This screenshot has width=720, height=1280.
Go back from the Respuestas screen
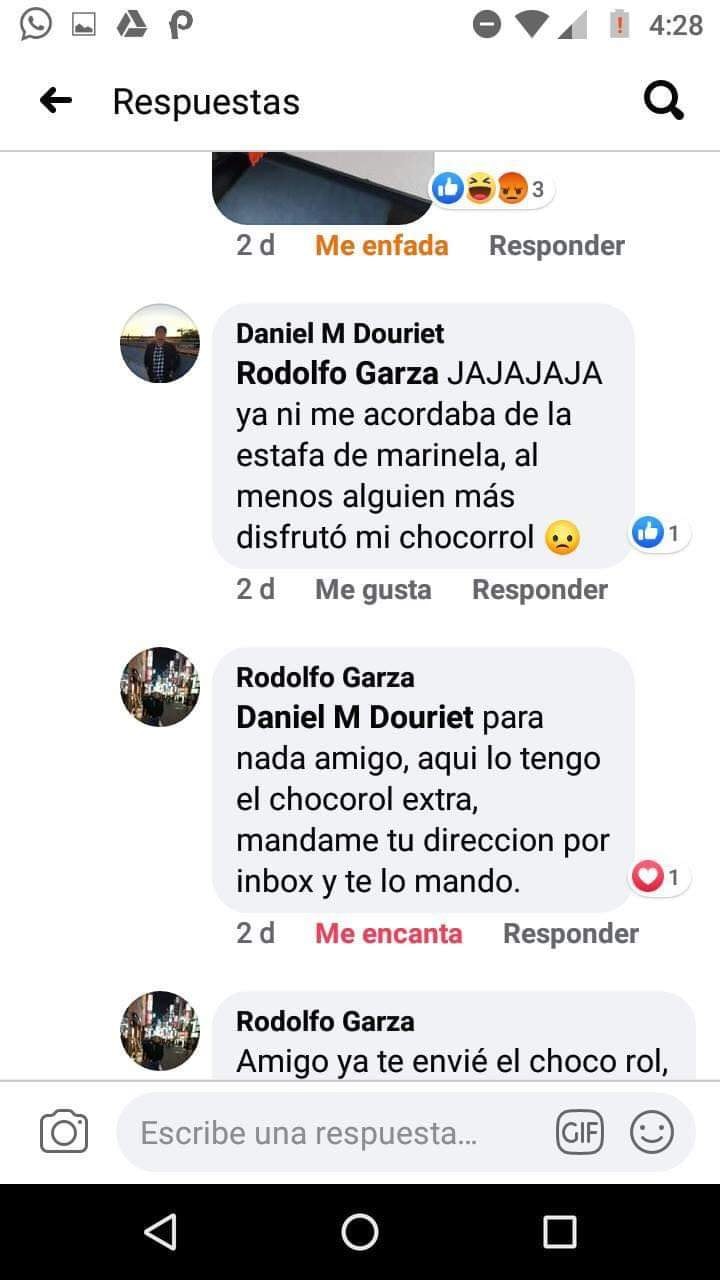click(56, 101)
